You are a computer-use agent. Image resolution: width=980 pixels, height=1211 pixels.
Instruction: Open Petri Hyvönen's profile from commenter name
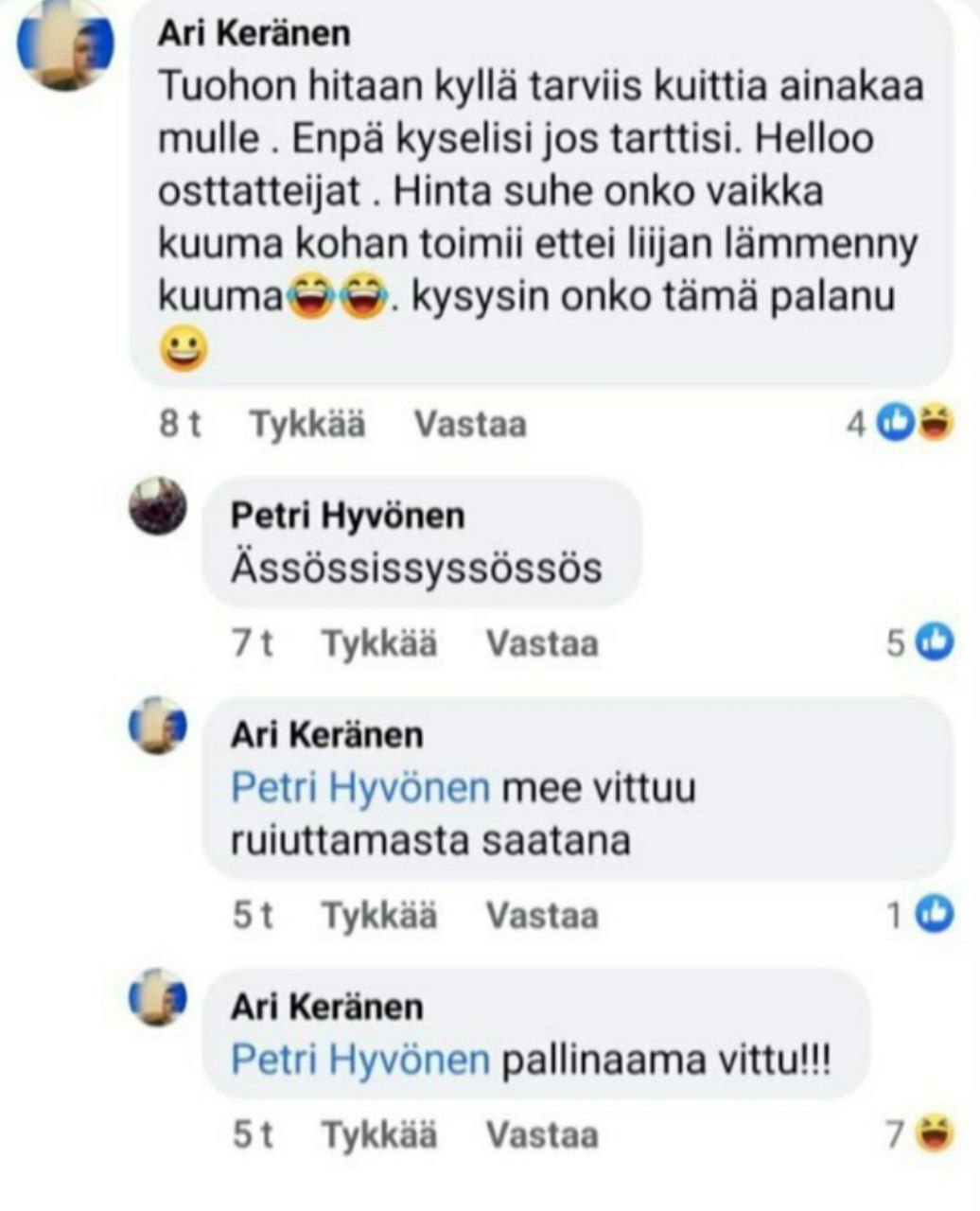pyautogui.click(x=347, y=516)
